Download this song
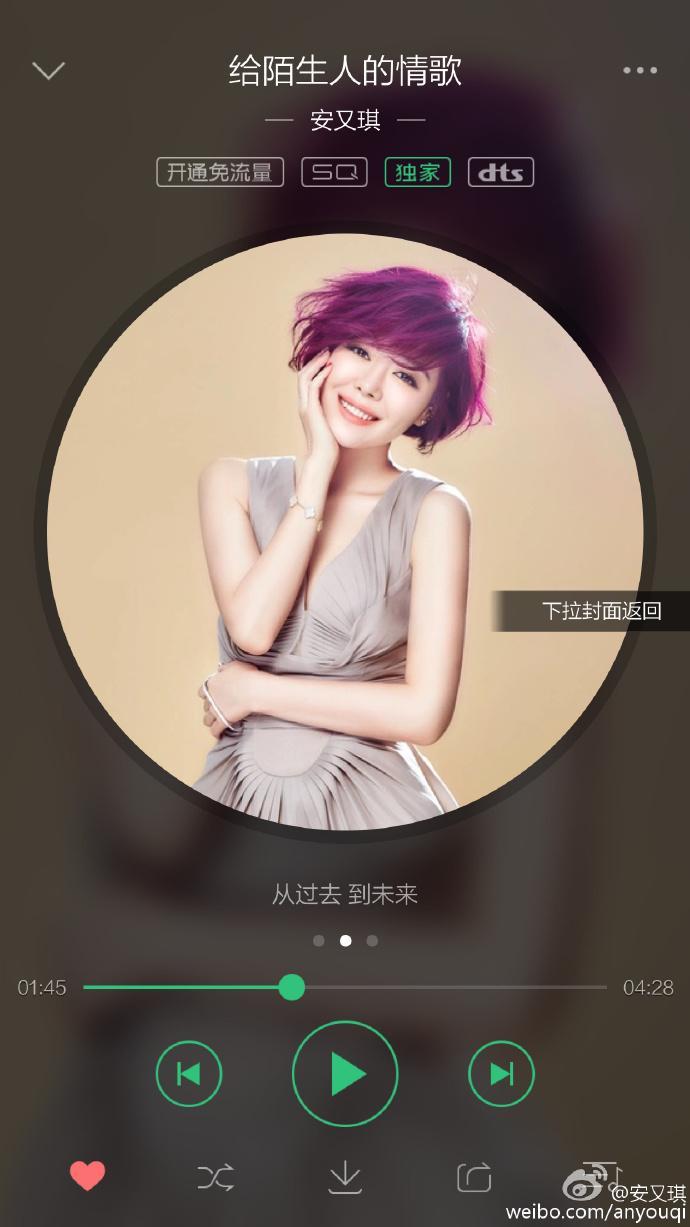Viewport: 690px width, 1227px height. (345, 1178)
